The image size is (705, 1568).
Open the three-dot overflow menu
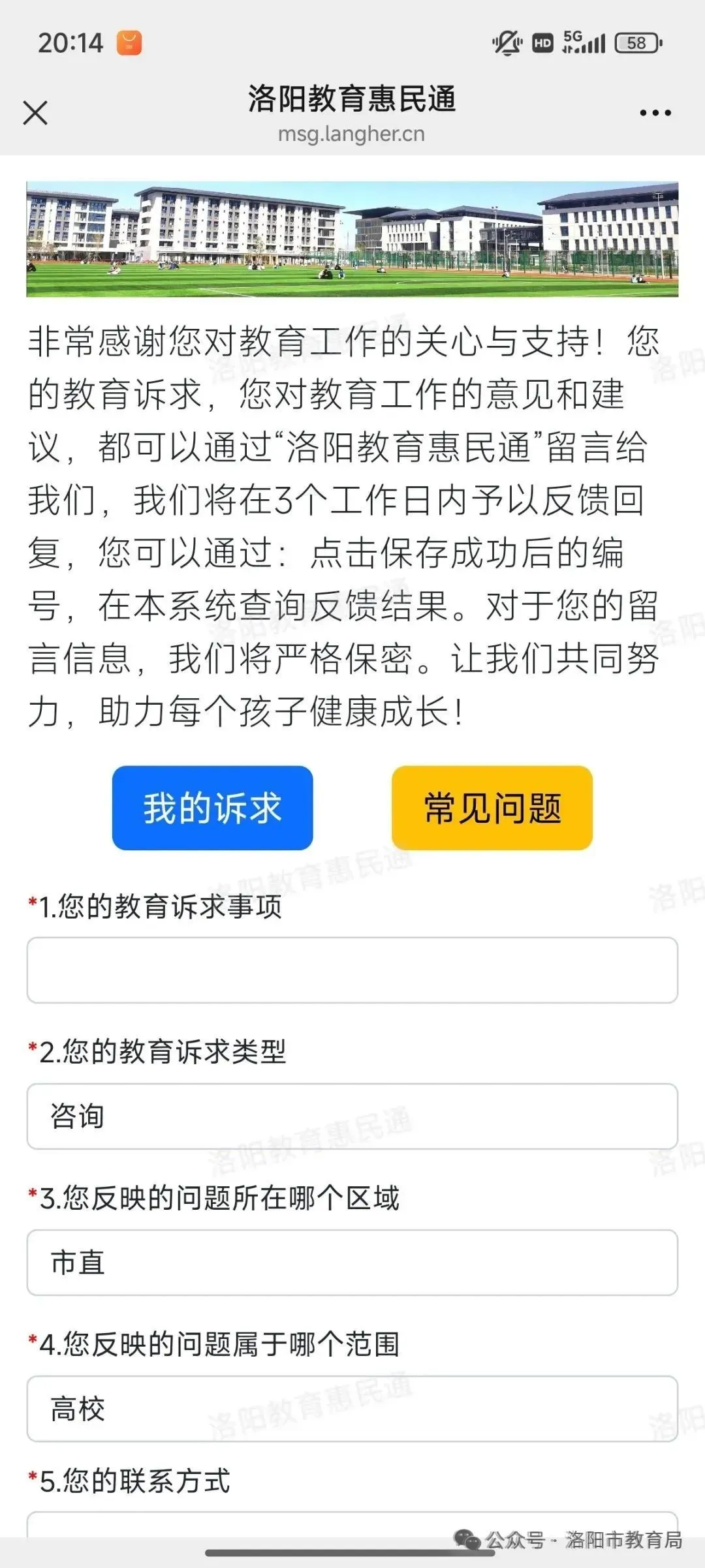pos(655,113)
